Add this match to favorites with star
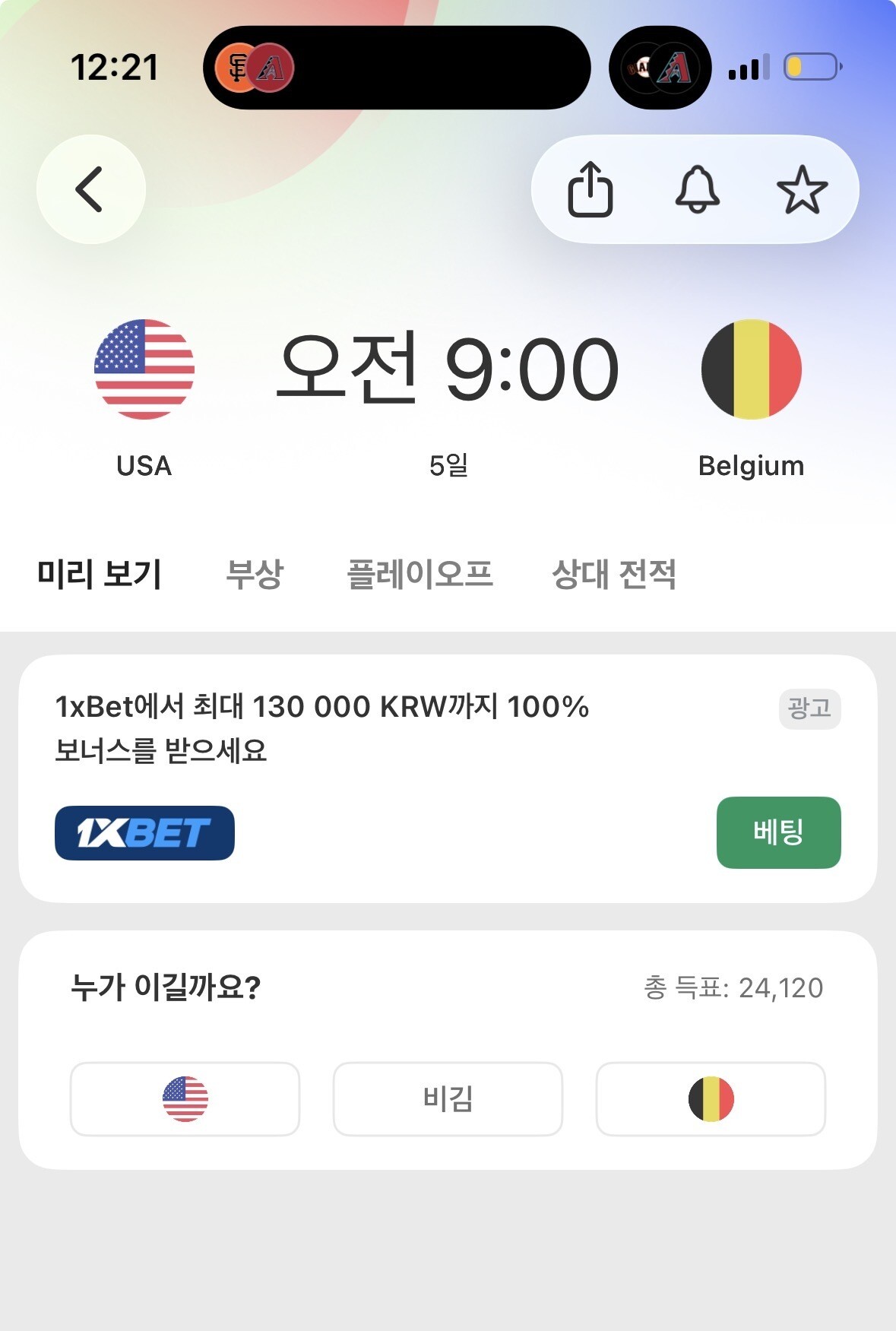The image size is (896, 1331). pos(802,189)
